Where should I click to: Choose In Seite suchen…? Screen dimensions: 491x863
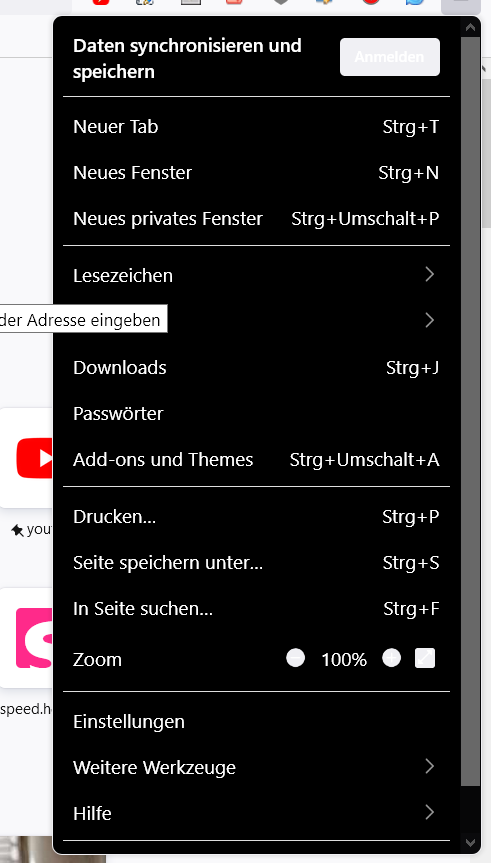point(257,609)
